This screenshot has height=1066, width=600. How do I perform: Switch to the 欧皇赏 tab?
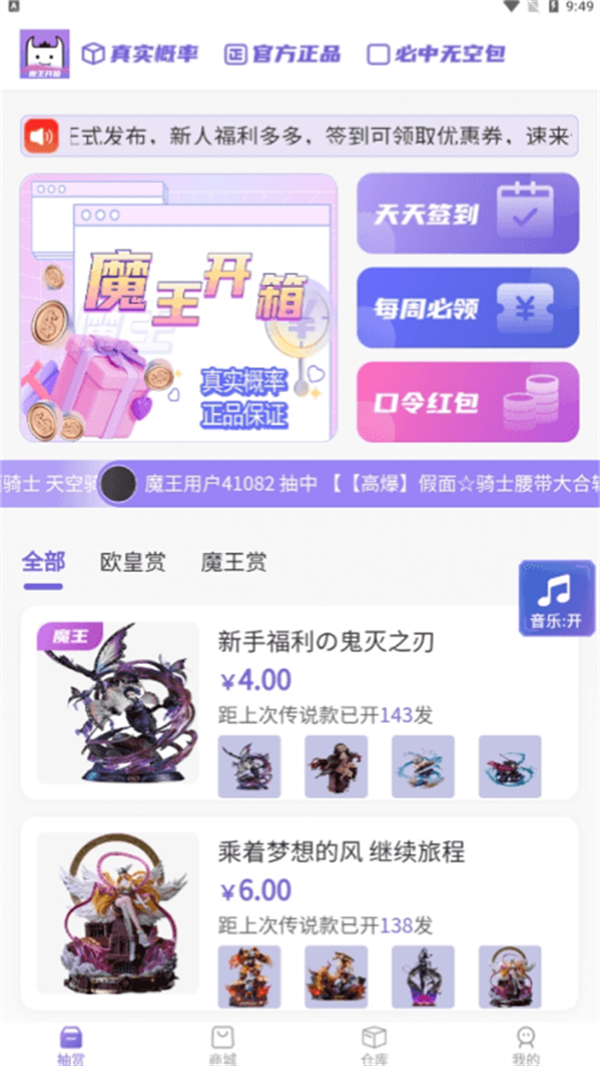[133, 562]
